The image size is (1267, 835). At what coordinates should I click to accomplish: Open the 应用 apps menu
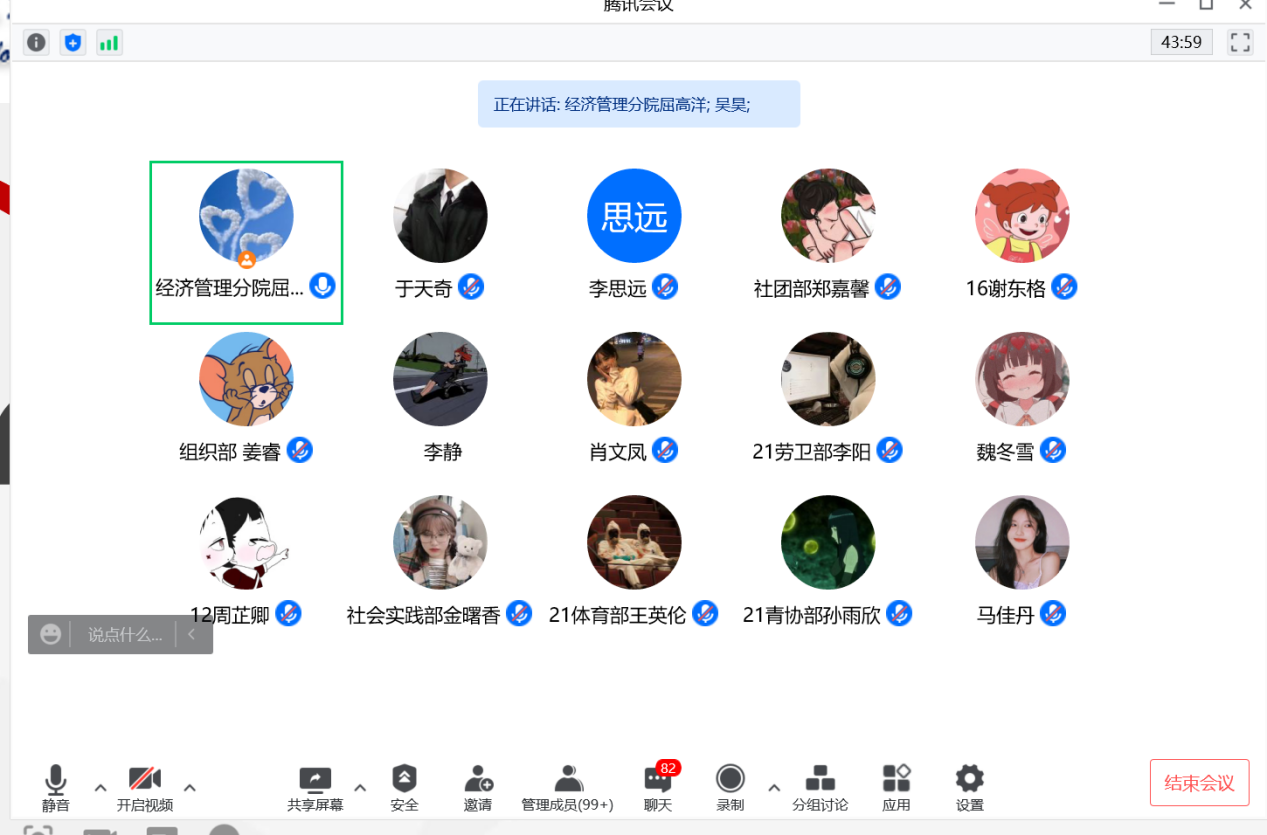(x=896, y=787)
